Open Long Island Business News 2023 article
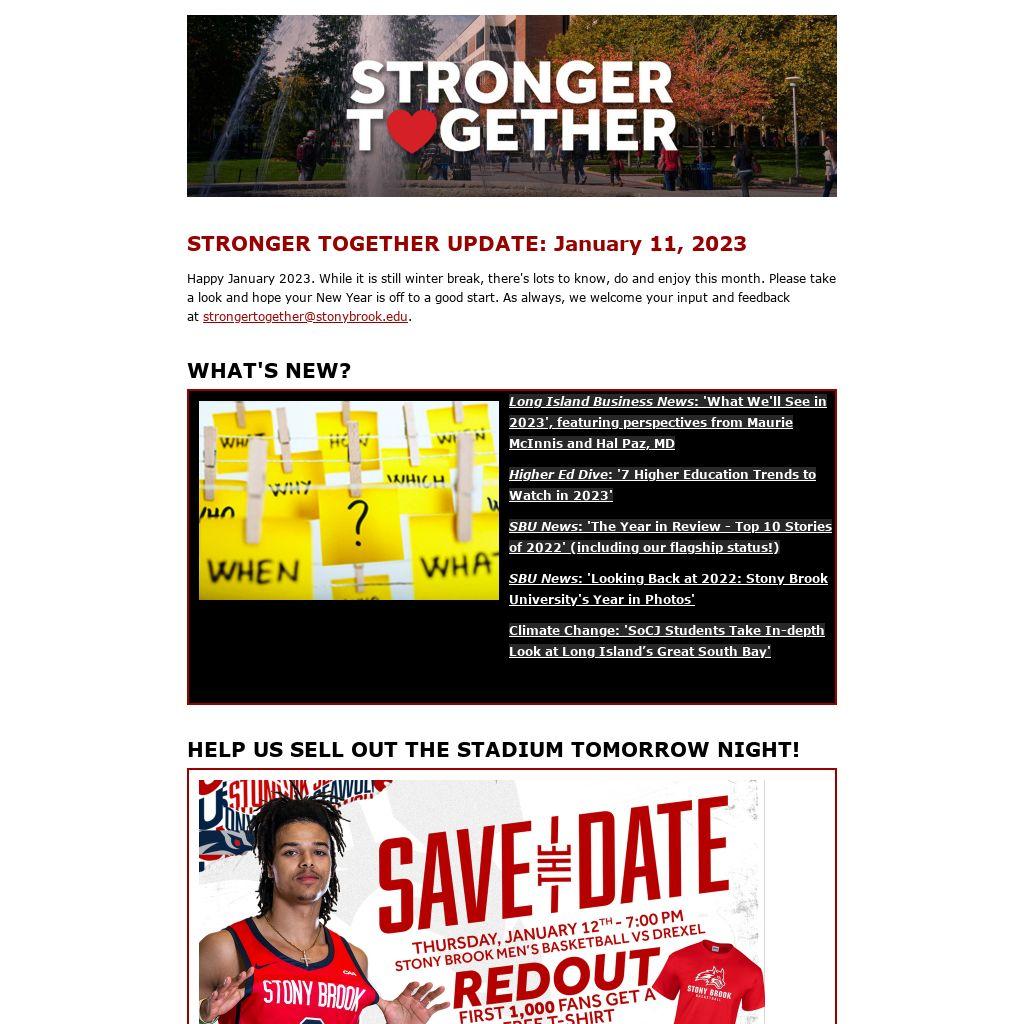Viewport: 1024px width, 1024px height. point(667,422)
